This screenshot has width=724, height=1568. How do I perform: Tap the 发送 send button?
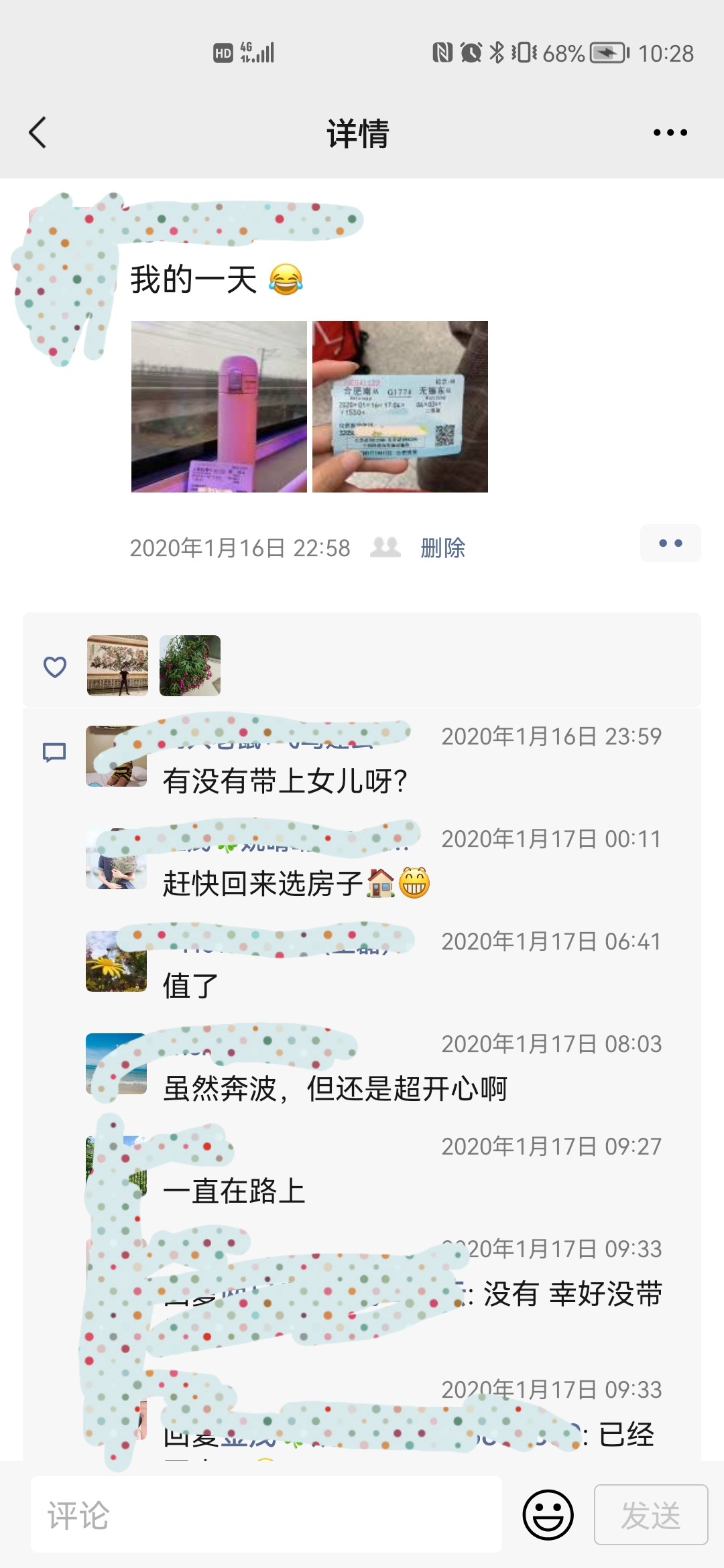click(651, 1514)
